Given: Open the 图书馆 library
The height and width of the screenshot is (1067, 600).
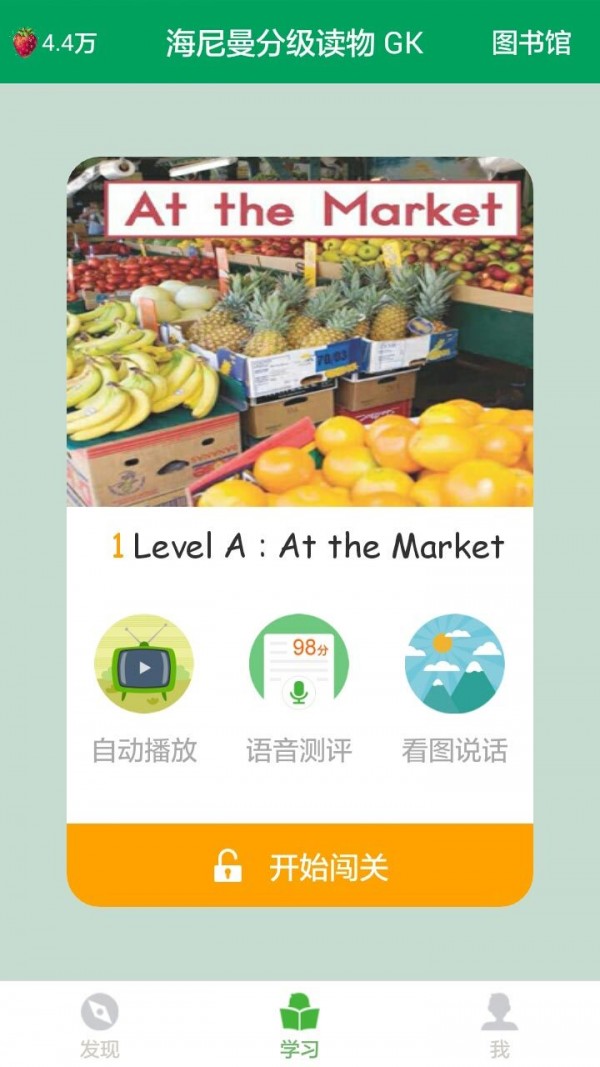Looking at the screenshot, I should tap(531, 43).
